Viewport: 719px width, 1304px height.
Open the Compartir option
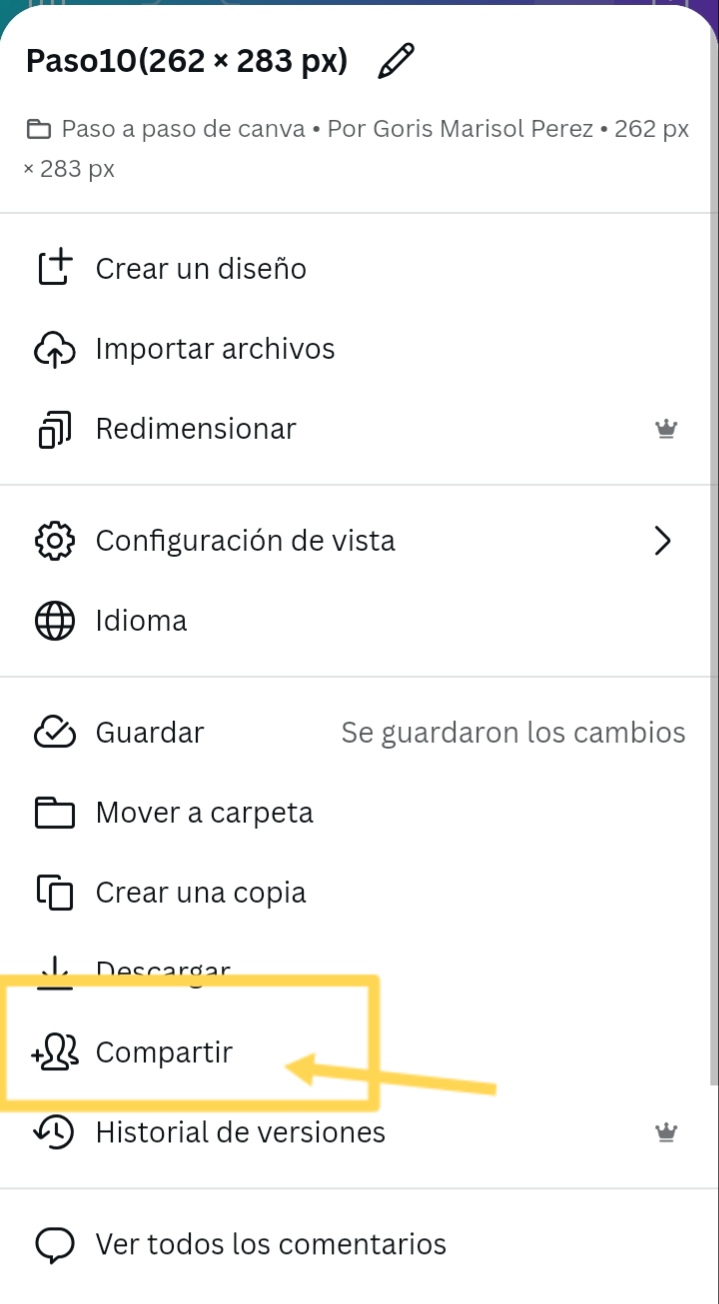click(x=164, y=1053)
